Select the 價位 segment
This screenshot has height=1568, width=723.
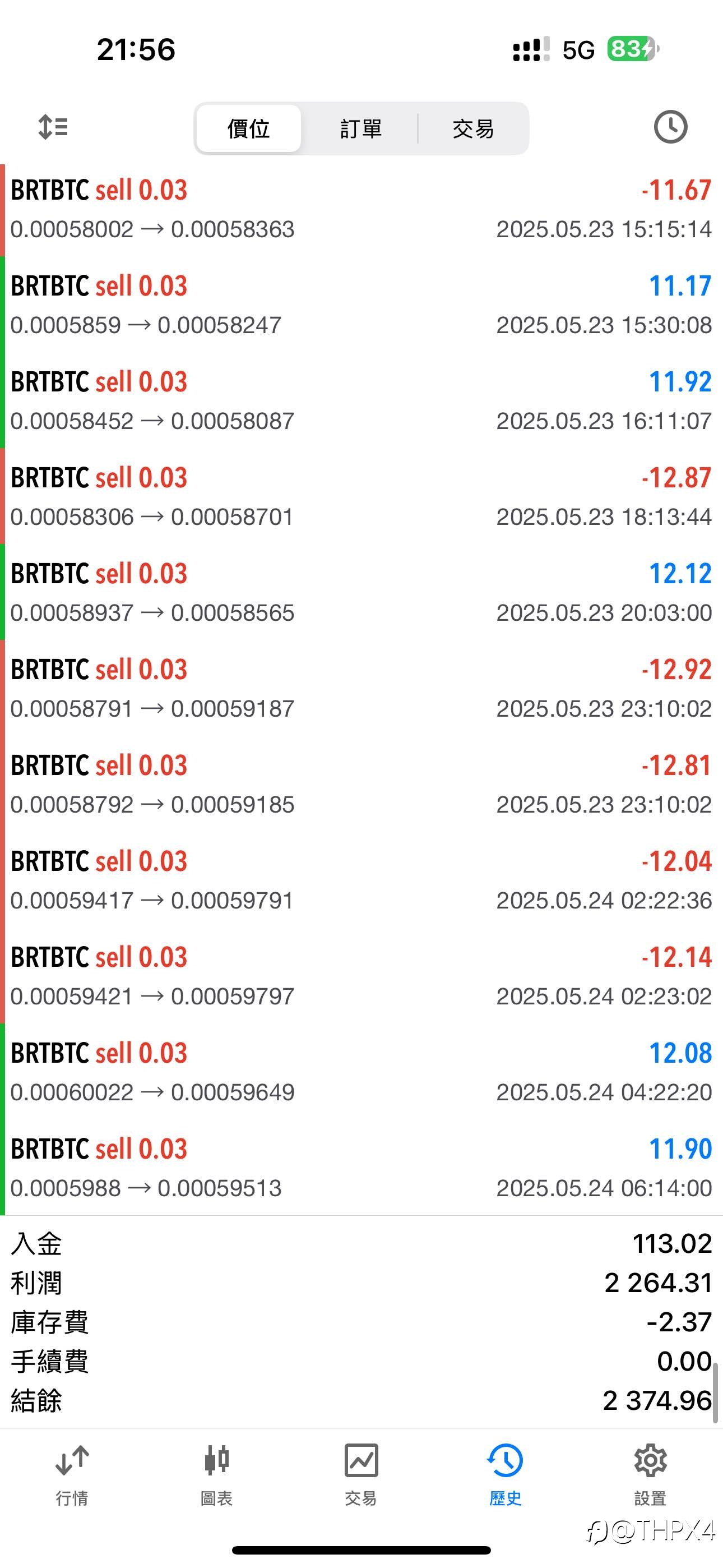pyautogui.click(x=249, y=128)
